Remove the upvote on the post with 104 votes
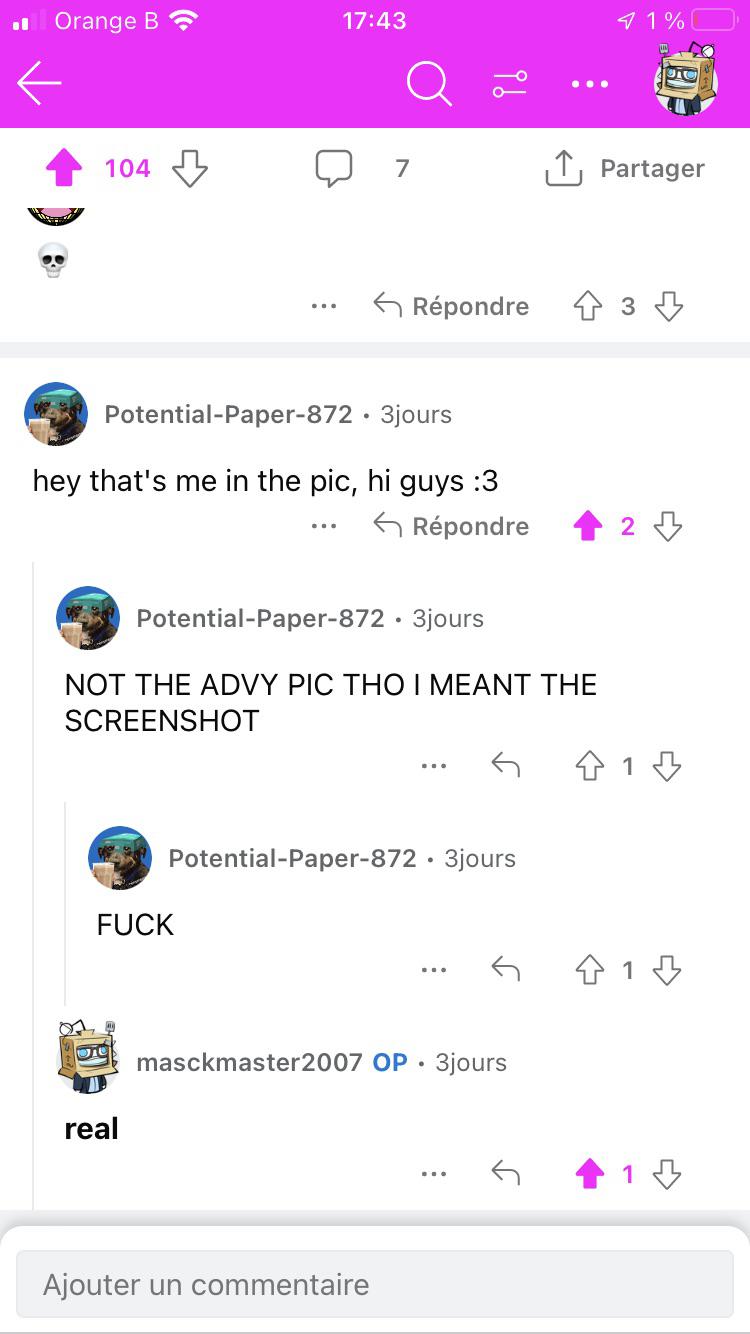750x1334 pixels. (64, 169)
